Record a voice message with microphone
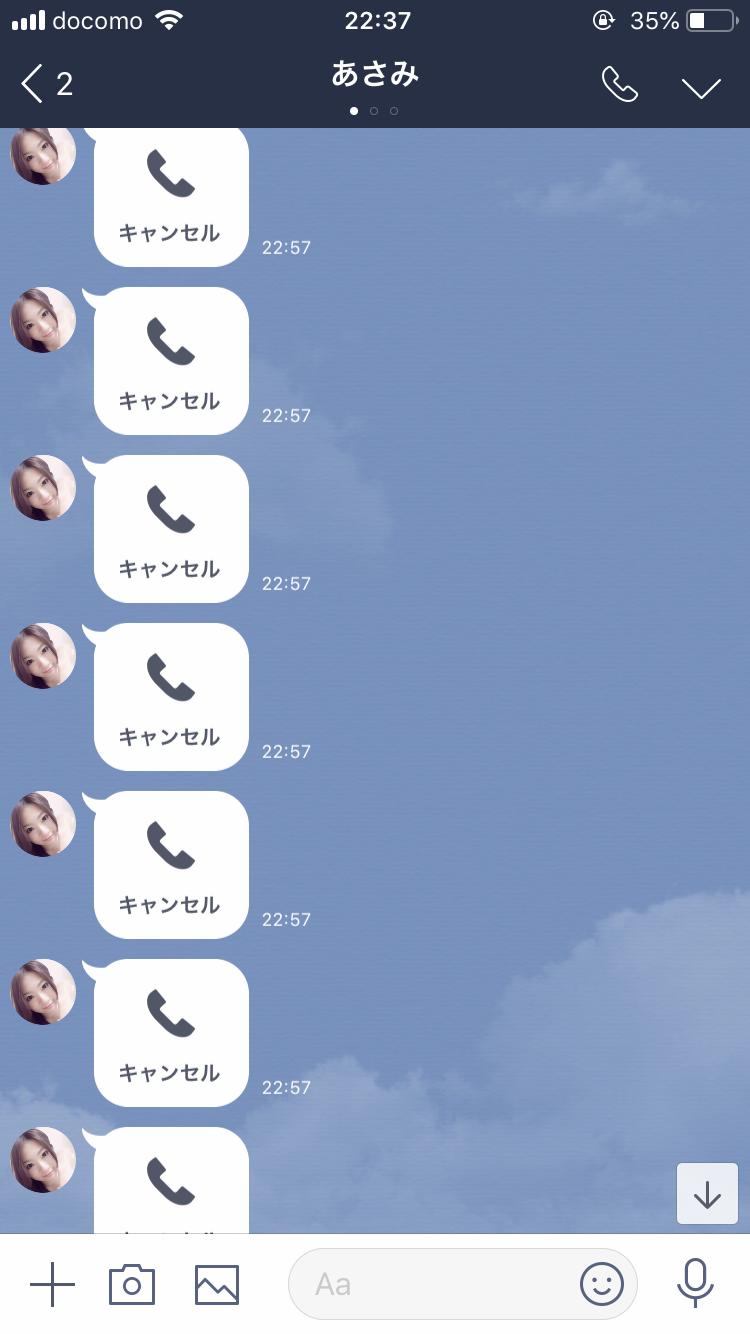Image resolution: width=750 pixels, height=1334 pixels. (695, 1284)
